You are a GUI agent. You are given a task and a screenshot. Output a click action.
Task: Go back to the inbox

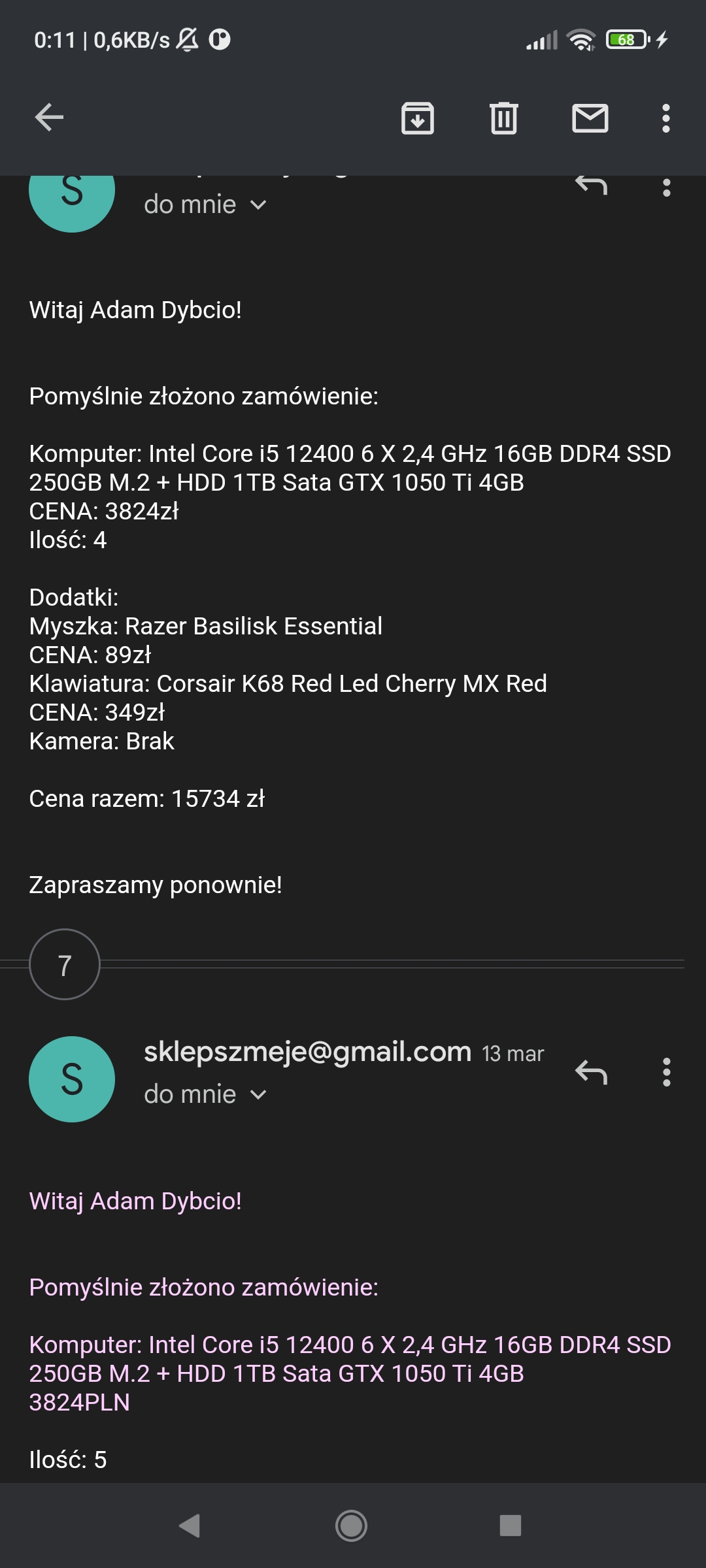(49, 118)
